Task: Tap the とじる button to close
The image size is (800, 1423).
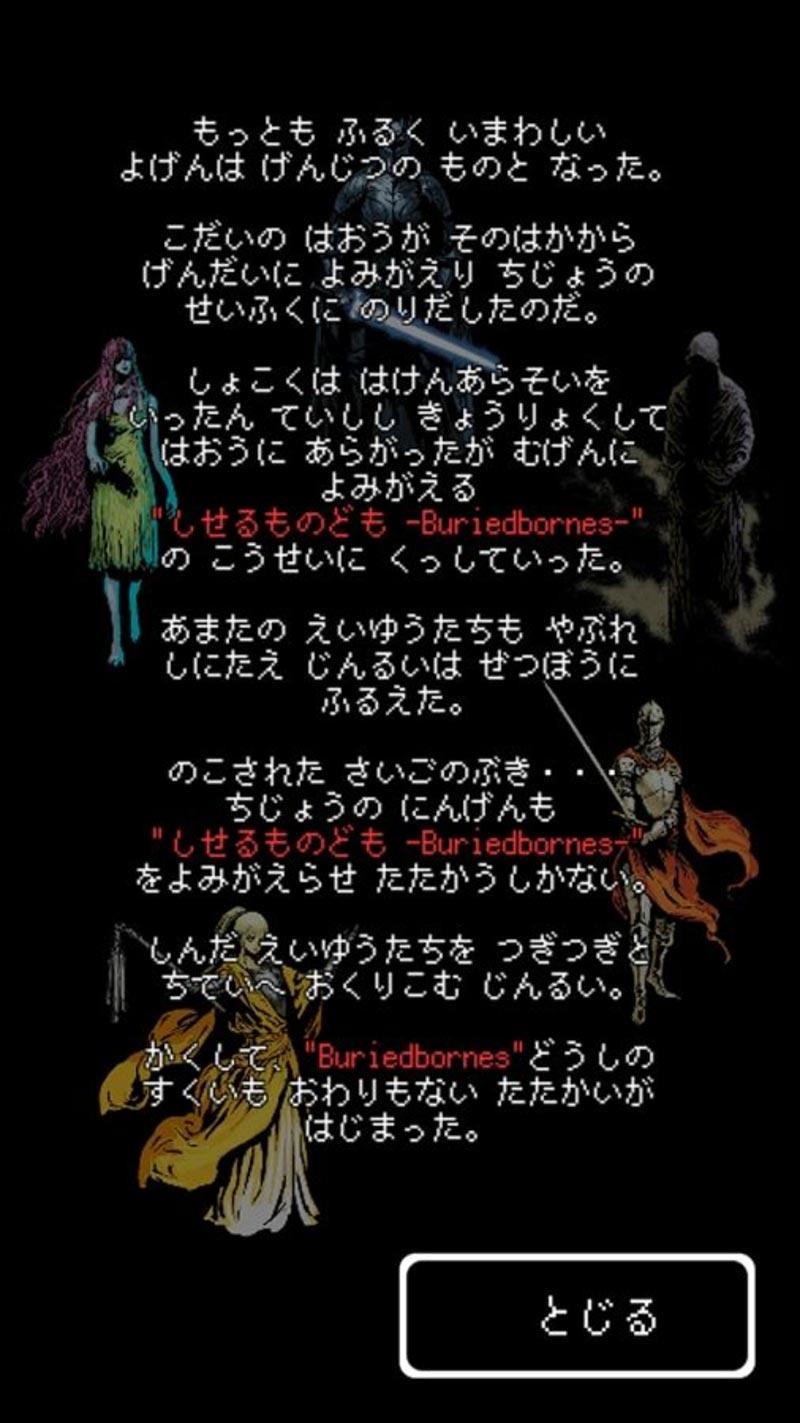Action: pyautogui.click(x=577, y=1314)
